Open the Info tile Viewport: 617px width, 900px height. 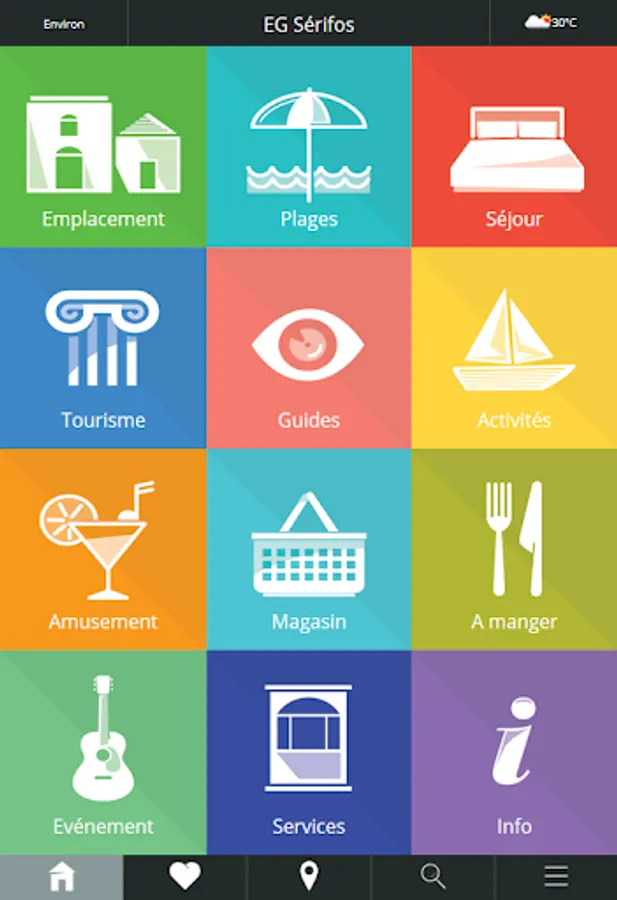514,752
